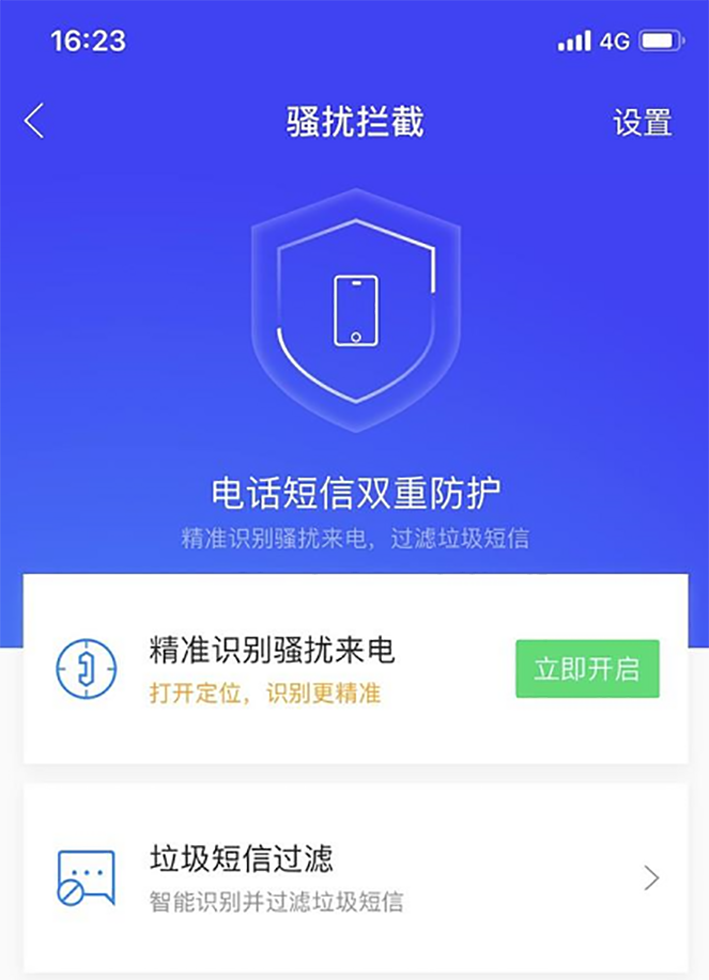Go back from the 骚扰拦截 page
This screenshot has width=709, height=980.
pyautogui.click(x=35, y=121)
